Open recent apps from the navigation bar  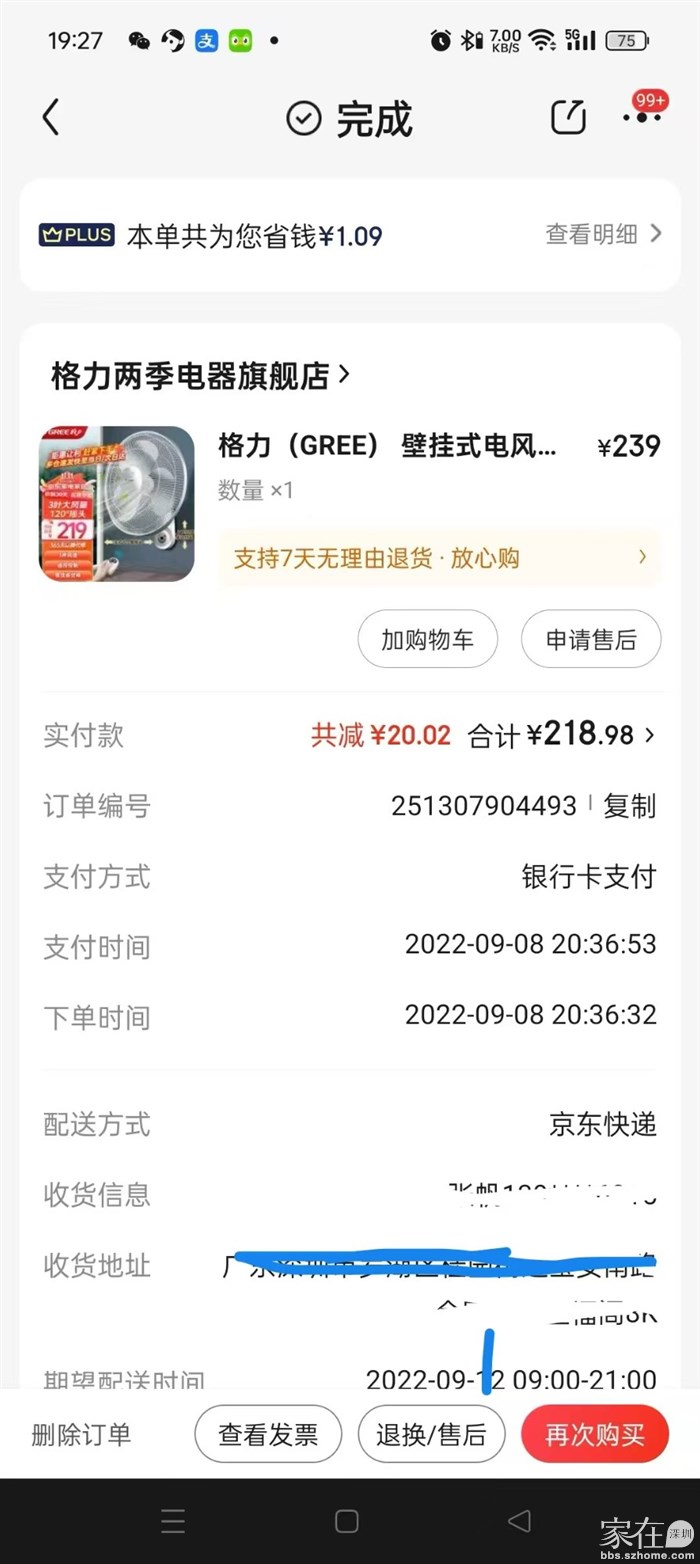pyautogui.click(x=173, y=1521)
